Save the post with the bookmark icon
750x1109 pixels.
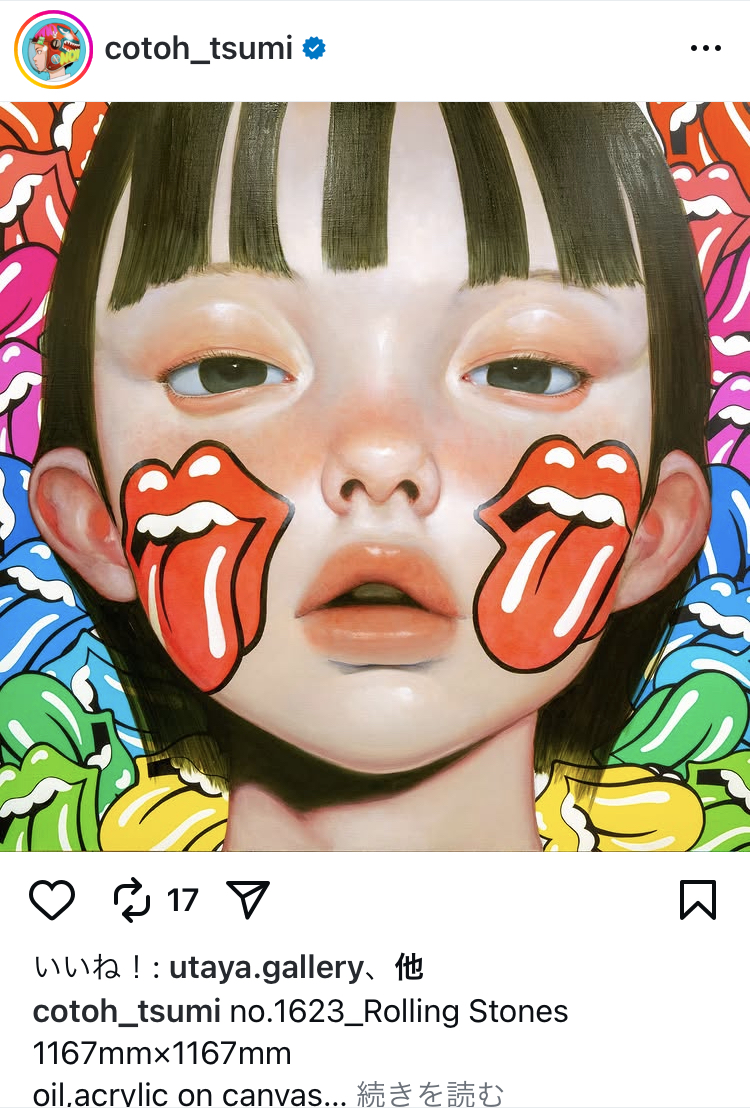(x=697, y=899)
